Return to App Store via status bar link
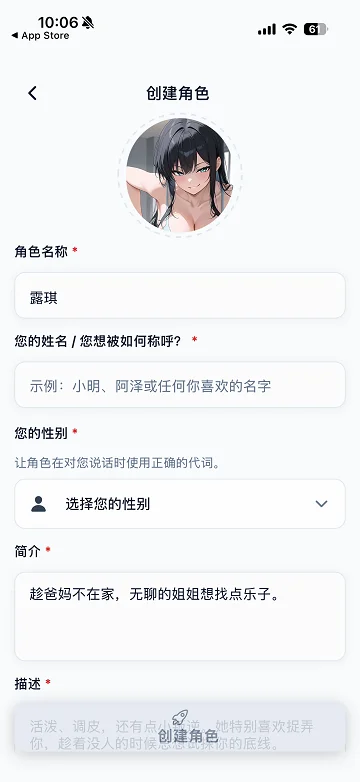 [40, 36]
